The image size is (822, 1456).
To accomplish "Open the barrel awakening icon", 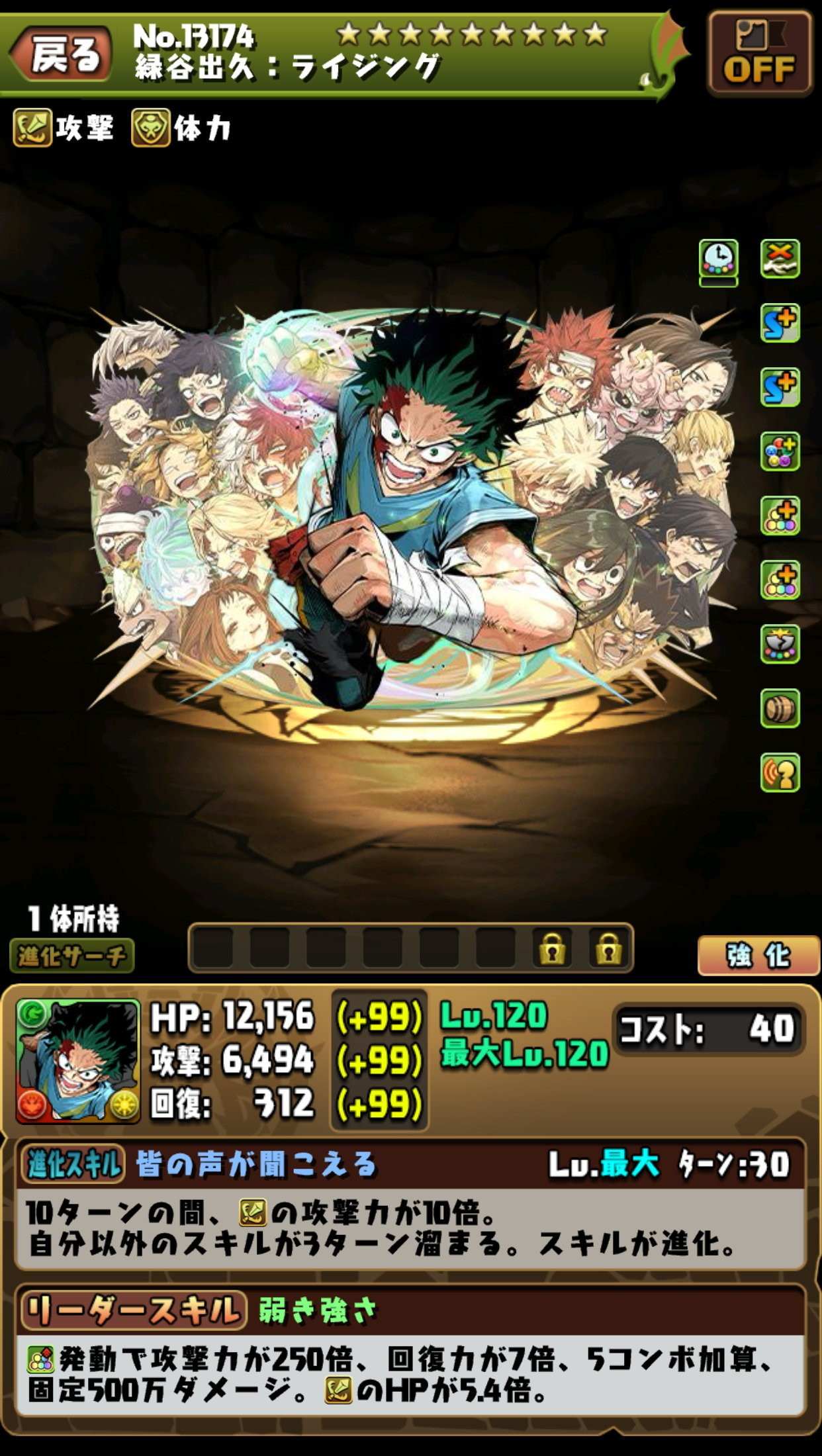I will pyautogui.click(x=780, y=709).
